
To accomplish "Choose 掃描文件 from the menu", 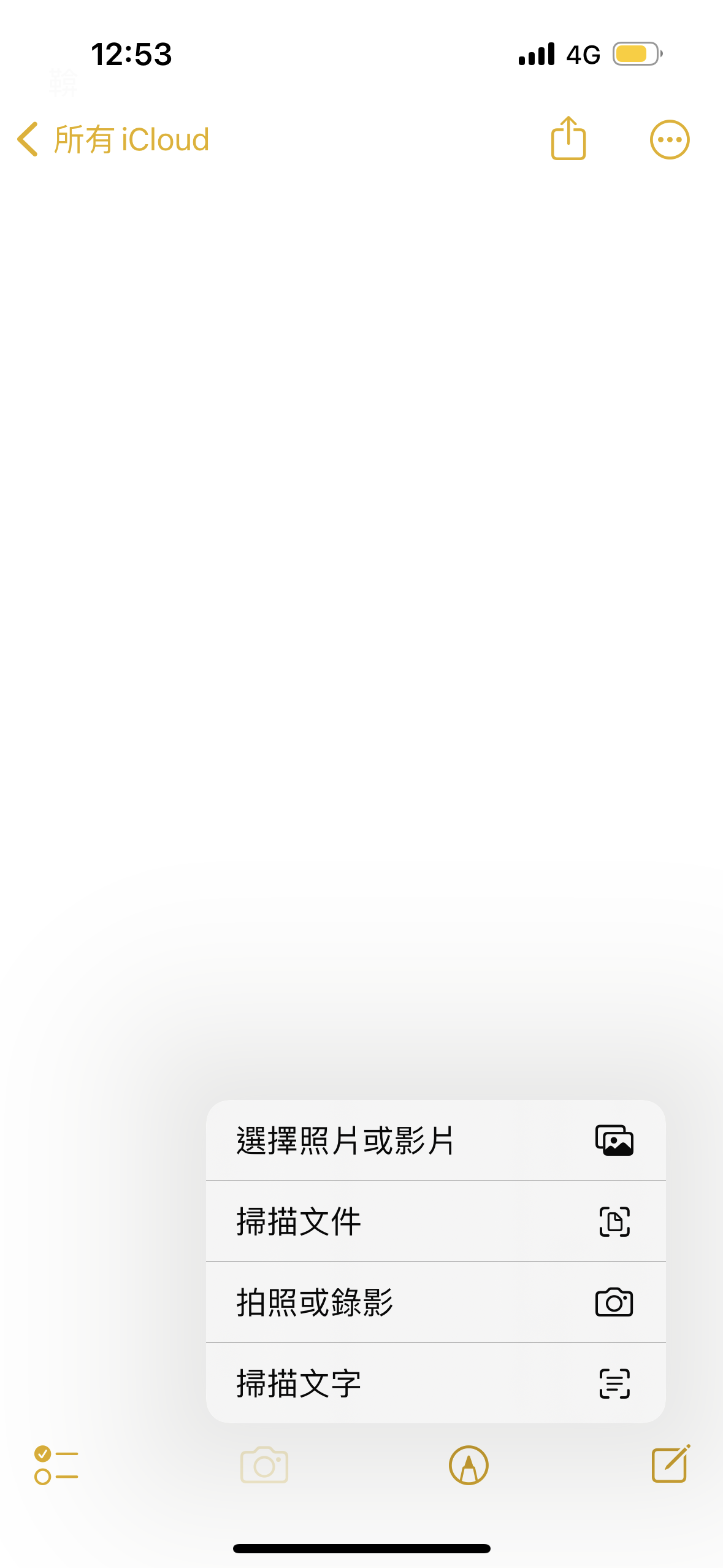I will [x=436, y=1221].
